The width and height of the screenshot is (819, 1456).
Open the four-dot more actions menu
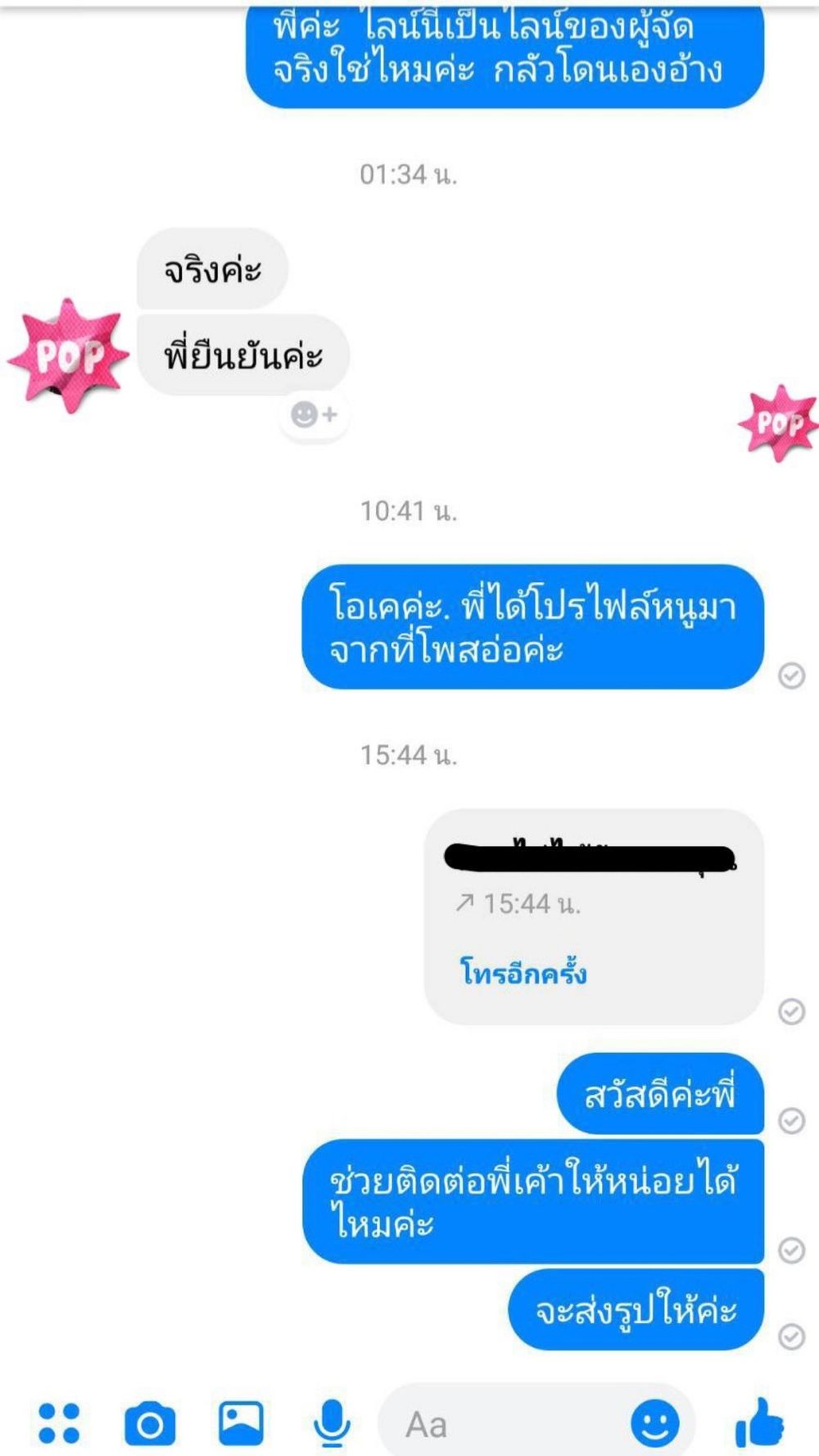coord(60,1422)
